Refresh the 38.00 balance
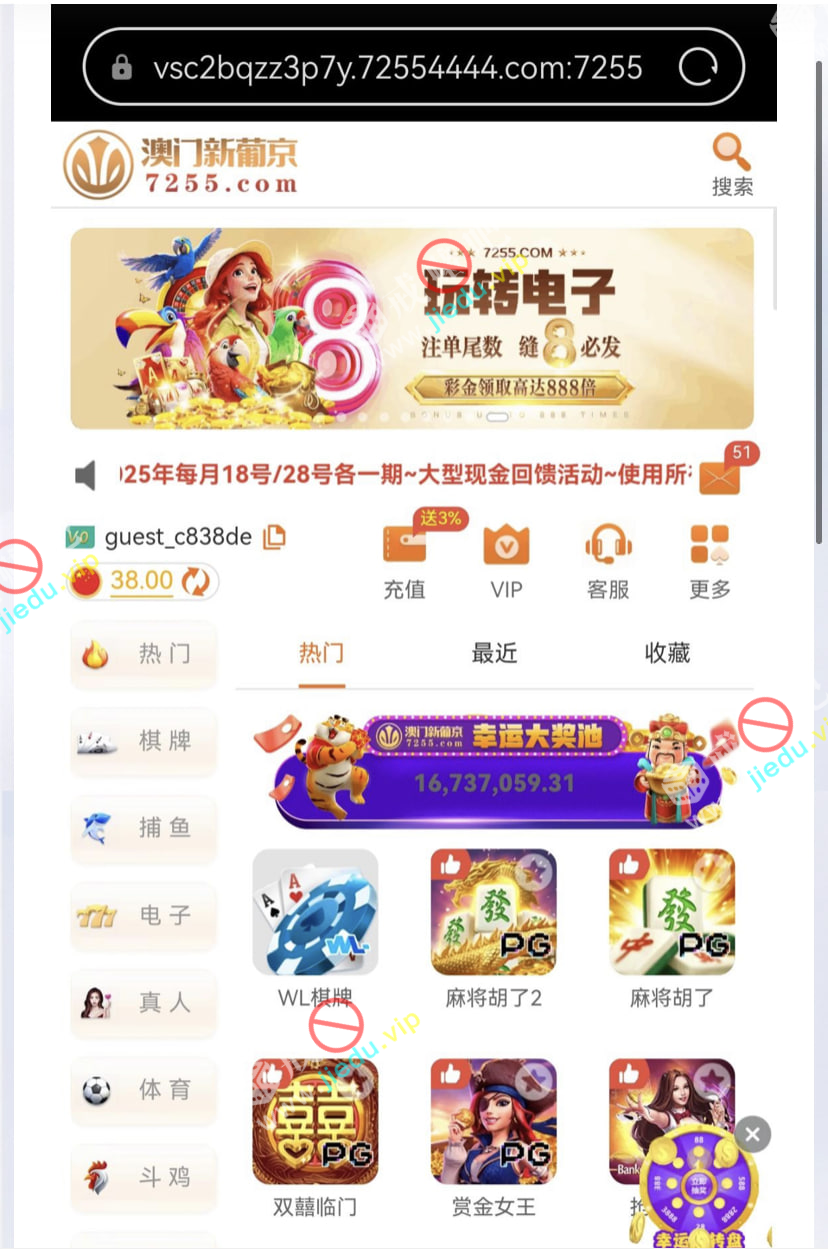The width and height of the screenshot is (828, 1249). click(x=196, y=581)
